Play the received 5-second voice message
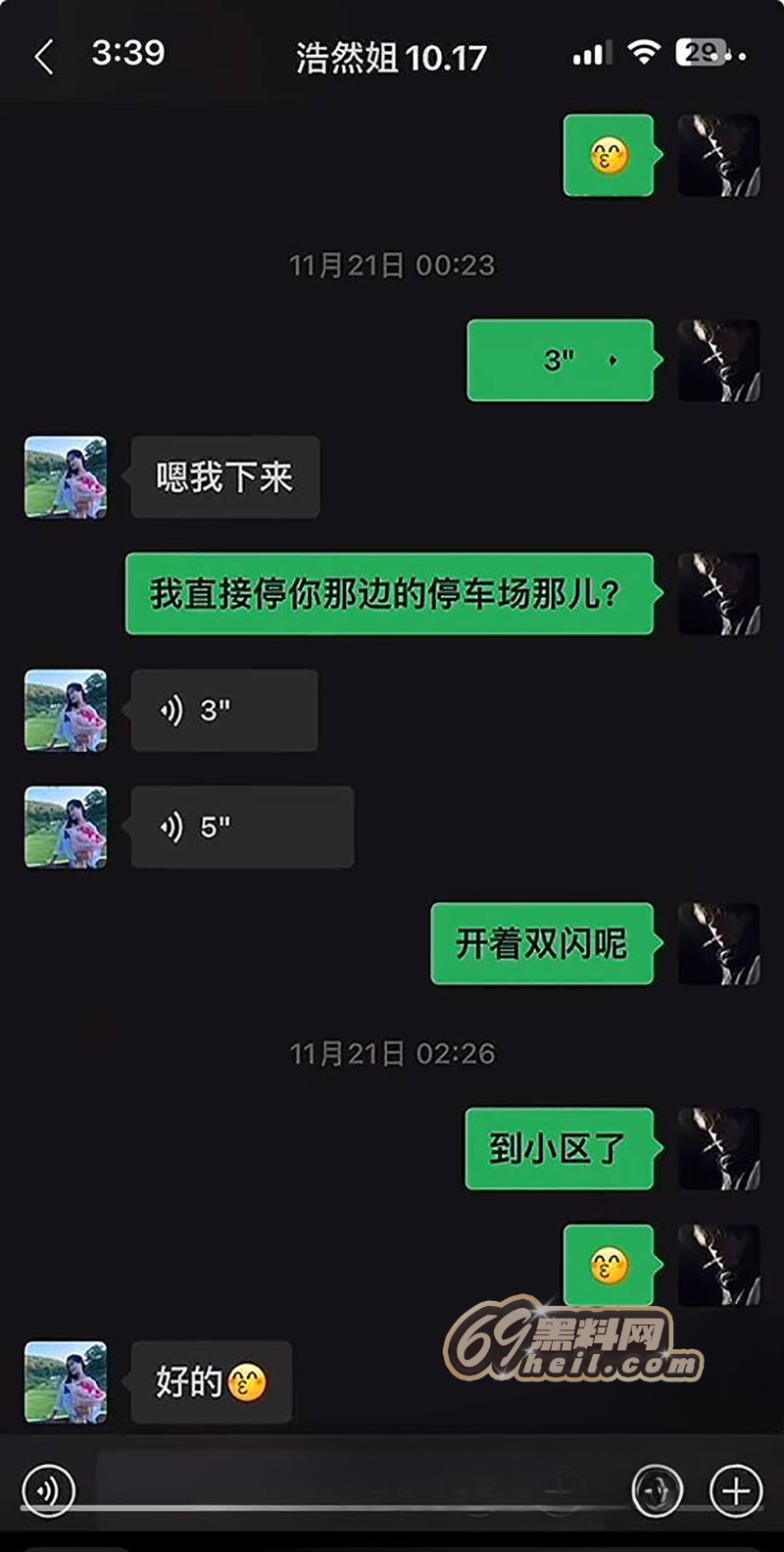This screenshot has height=1552, width=784. (242, 826)
